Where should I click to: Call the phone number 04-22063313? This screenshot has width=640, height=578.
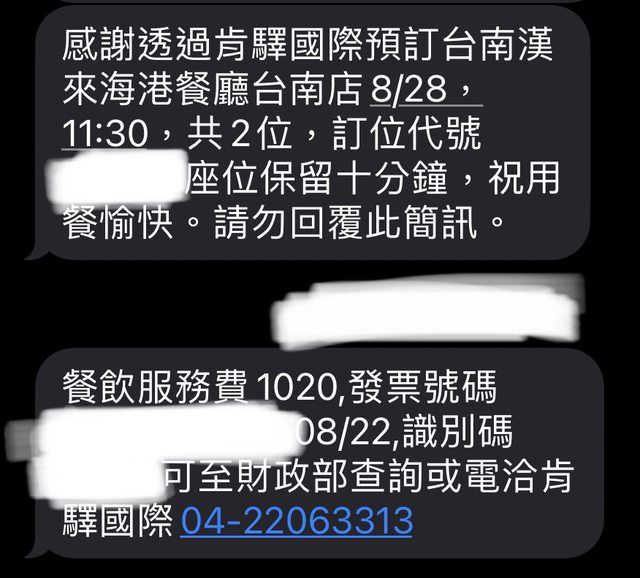297,521
